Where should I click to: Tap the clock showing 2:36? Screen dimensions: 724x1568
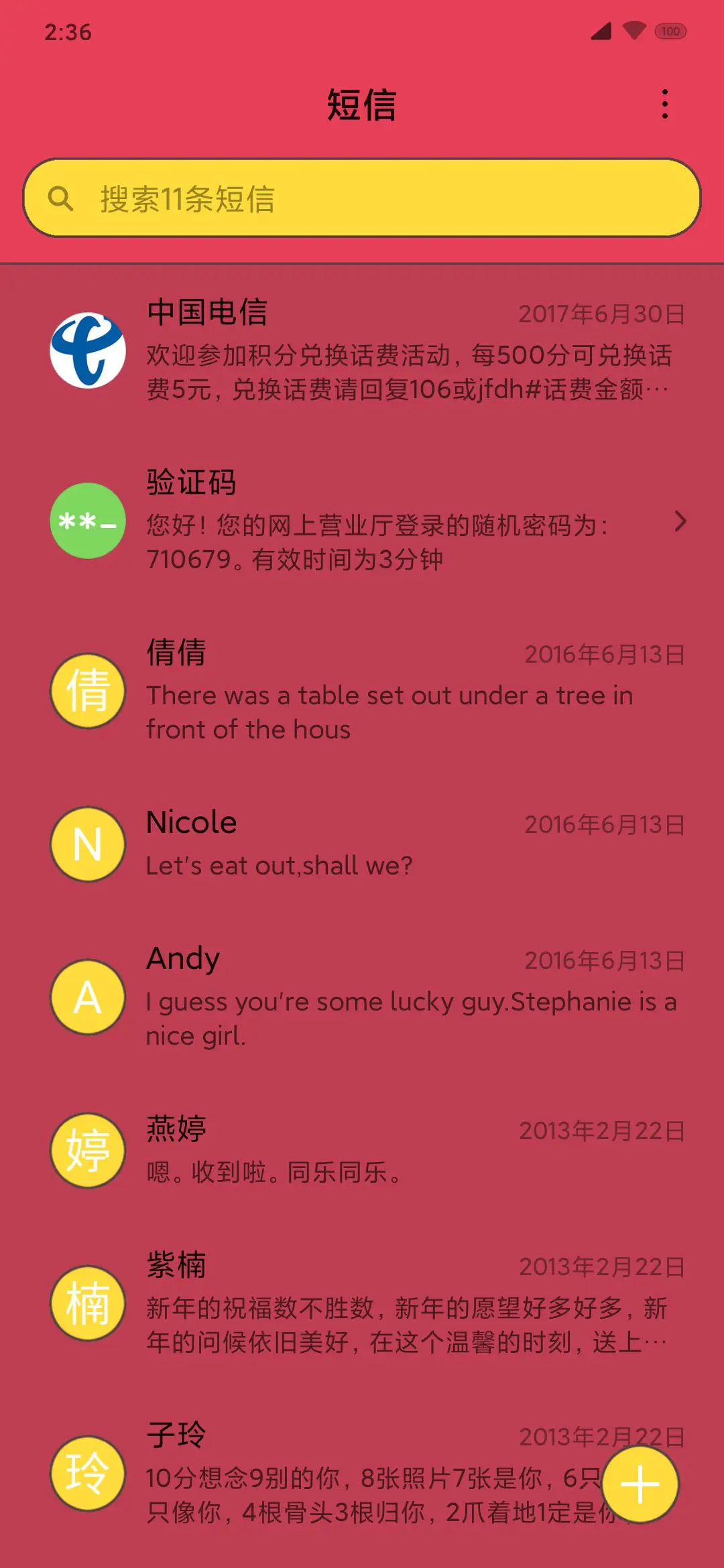[67, 31]
